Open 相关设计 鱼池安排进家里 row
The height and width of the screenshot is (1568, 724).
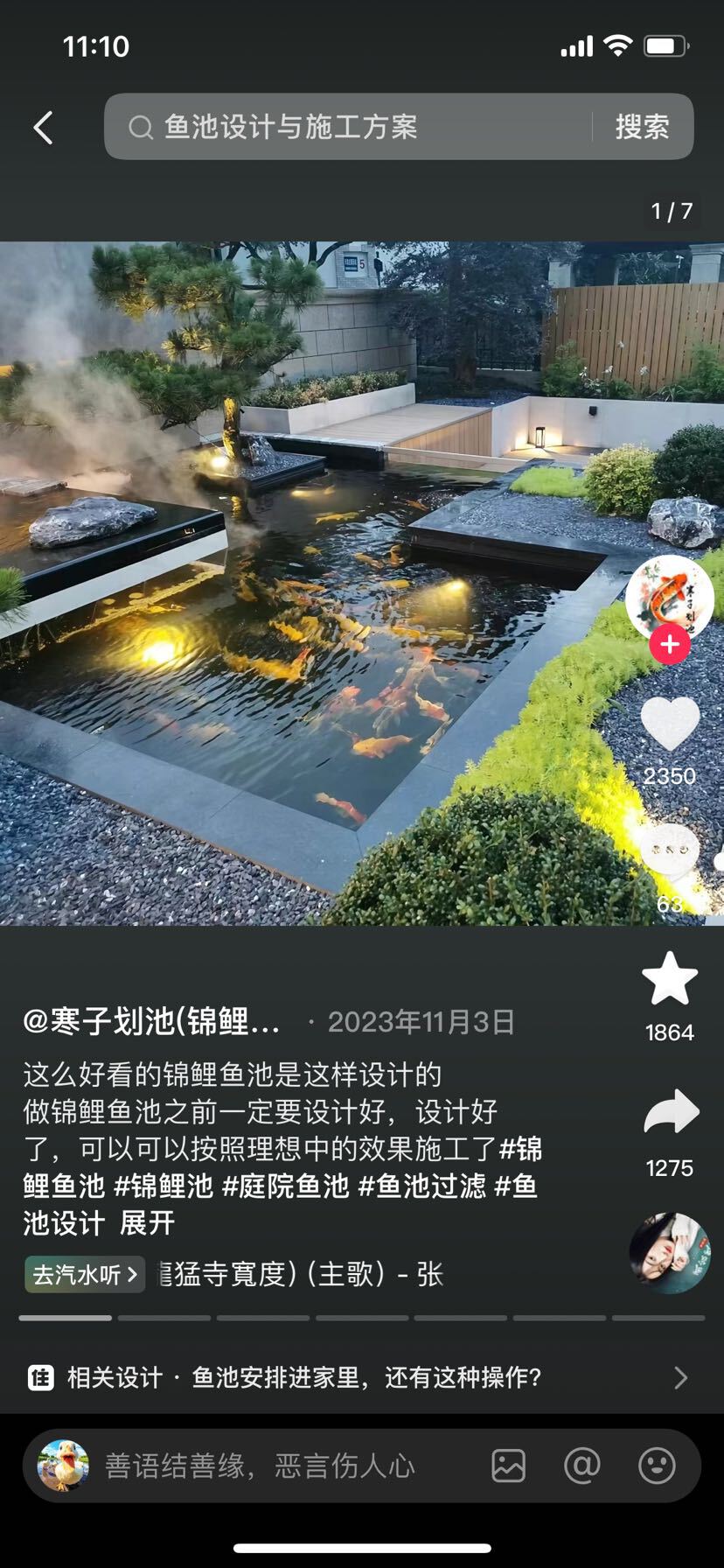point(359,1378)
